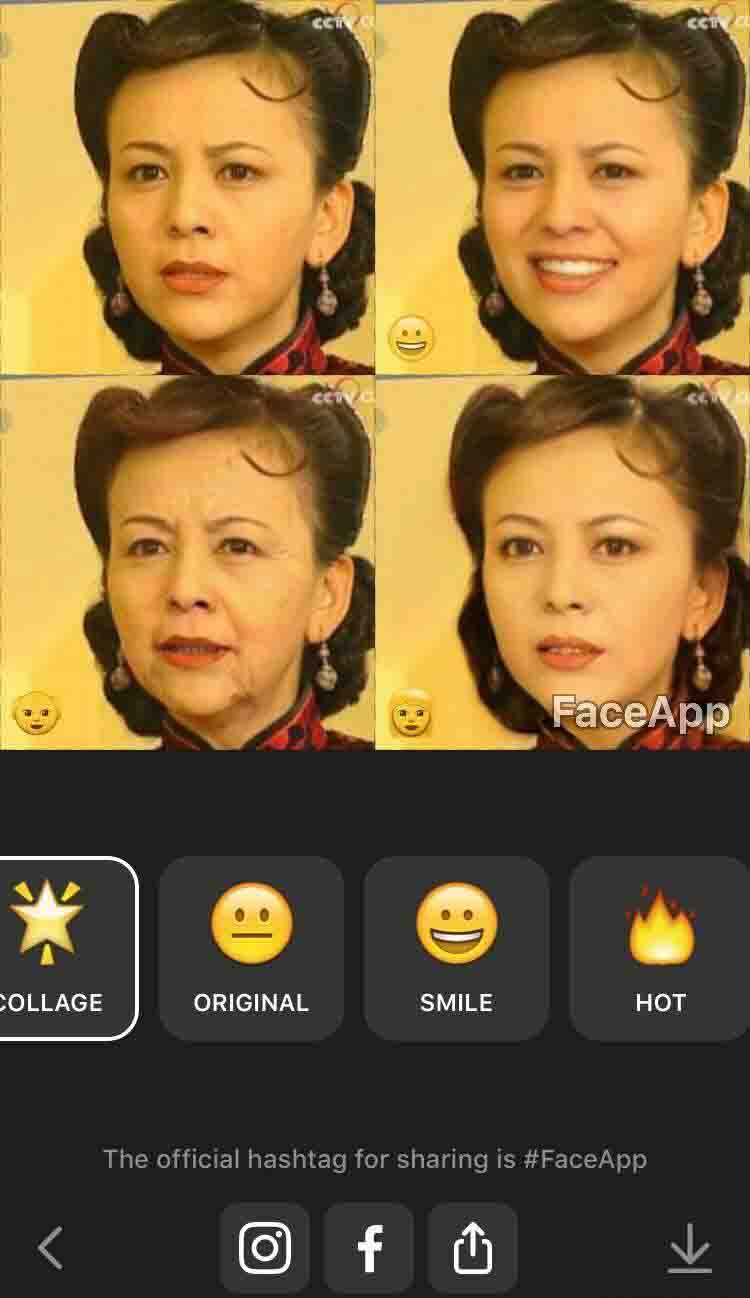Share the collage to Facebook
The width and height of the screenshot is (750, 1298).
click(369, 1247)
